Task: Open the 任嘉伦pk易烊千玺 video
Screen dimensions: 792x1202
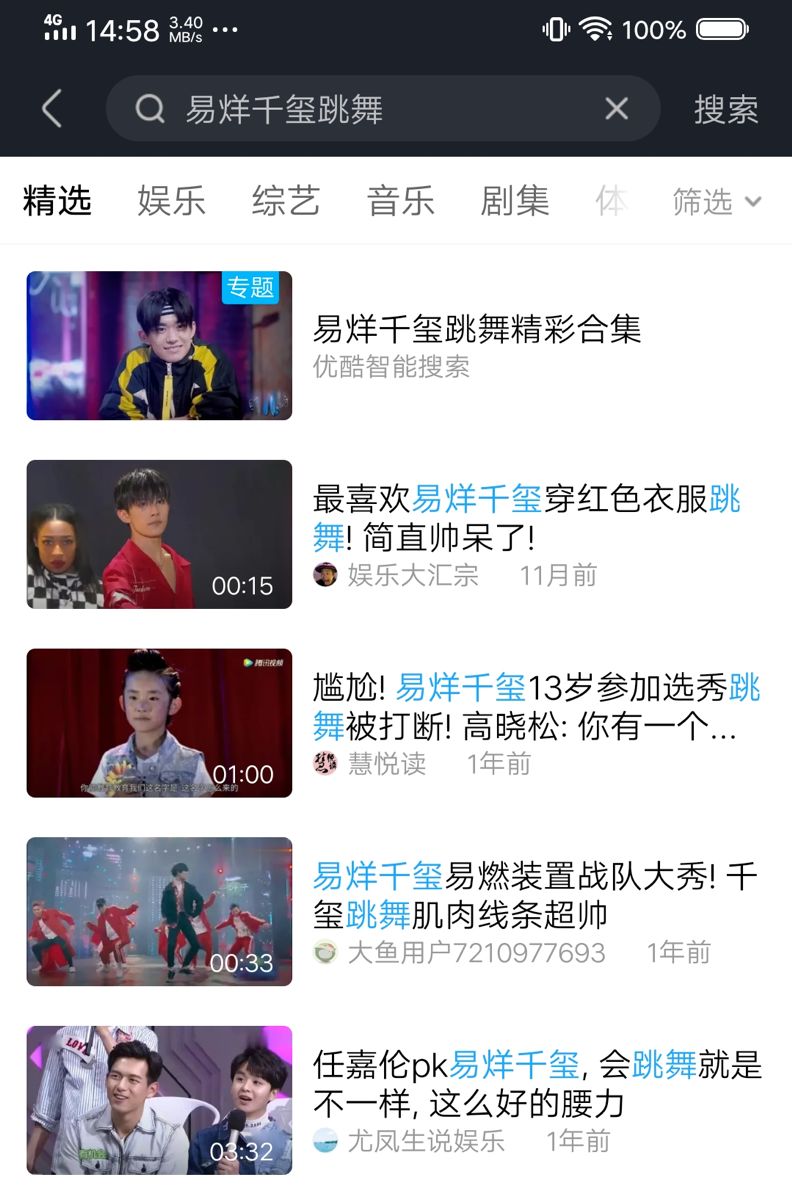Action: point(536,1084)
